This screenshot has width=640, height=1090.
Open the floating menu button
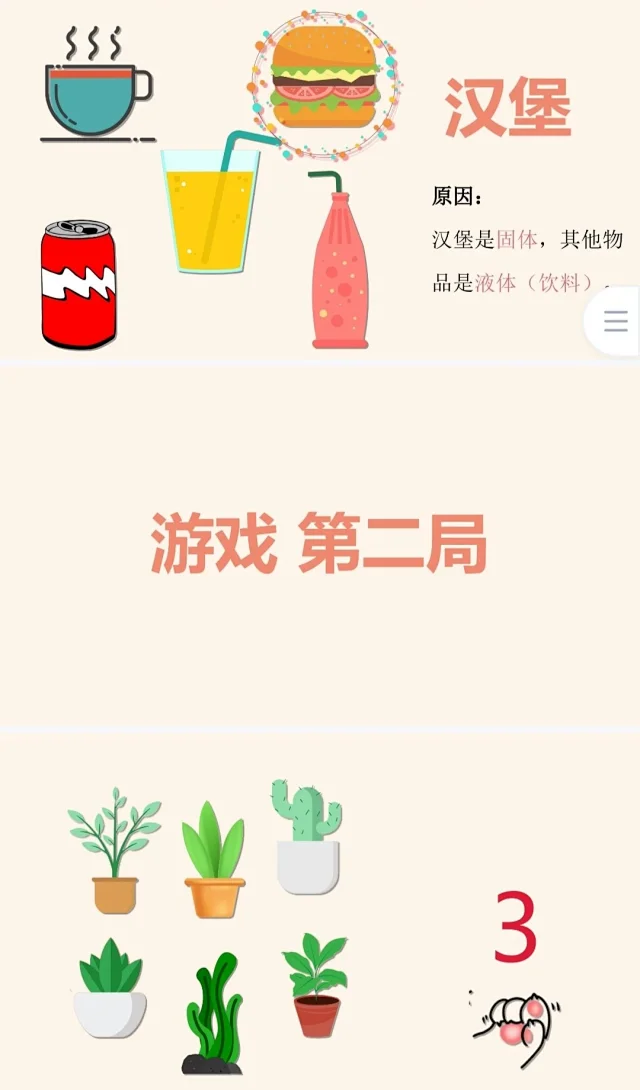(x=615, y=321)
